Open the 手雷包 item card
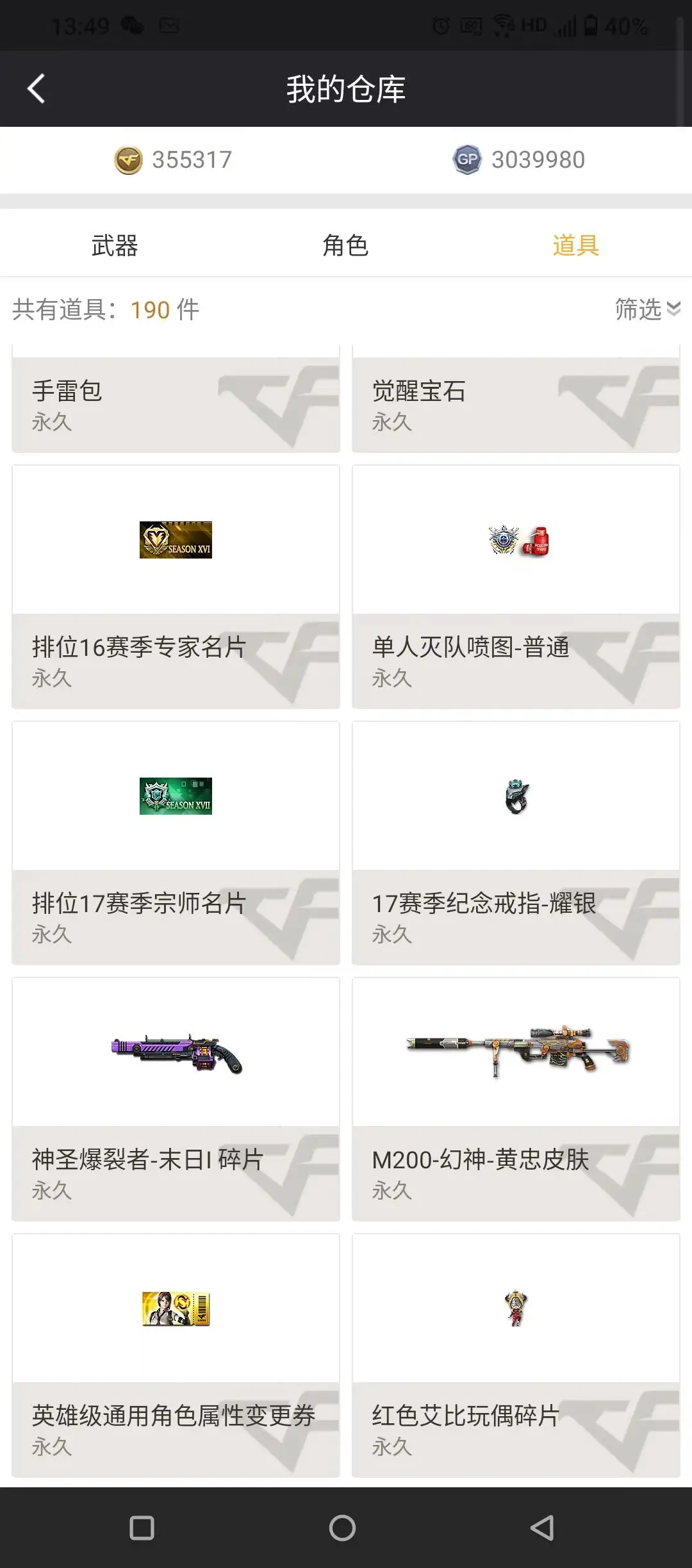 click(x=176, y=399)
